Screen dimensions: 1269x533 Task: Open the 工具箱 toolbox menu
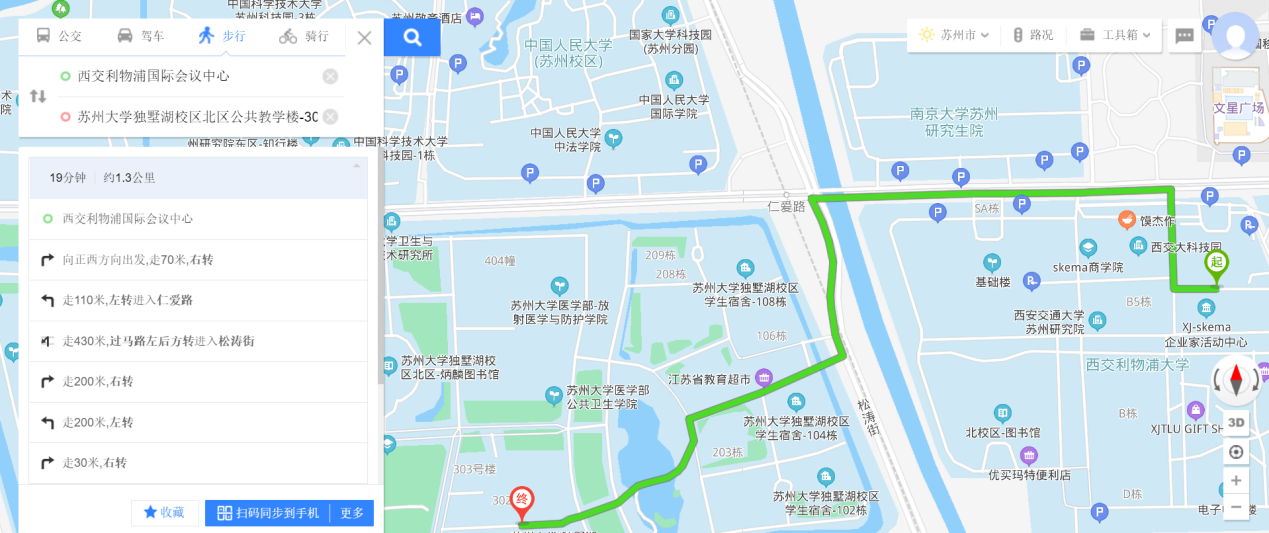pyautogui.click(x=1115, y=35)
